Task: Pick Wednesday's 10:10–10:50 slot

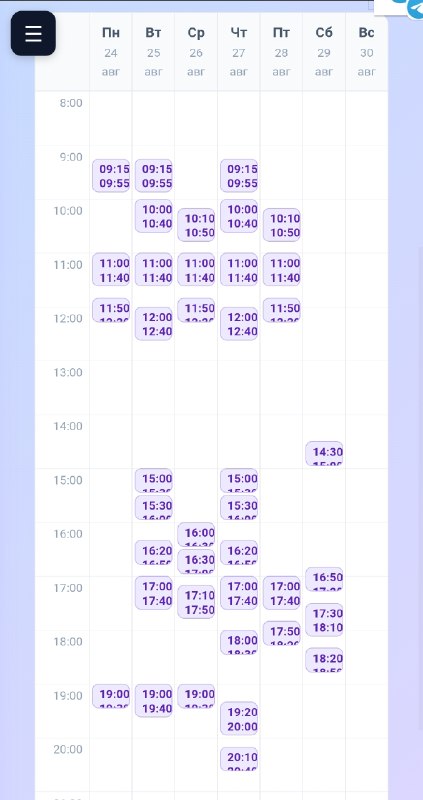Action: point(196,225)
